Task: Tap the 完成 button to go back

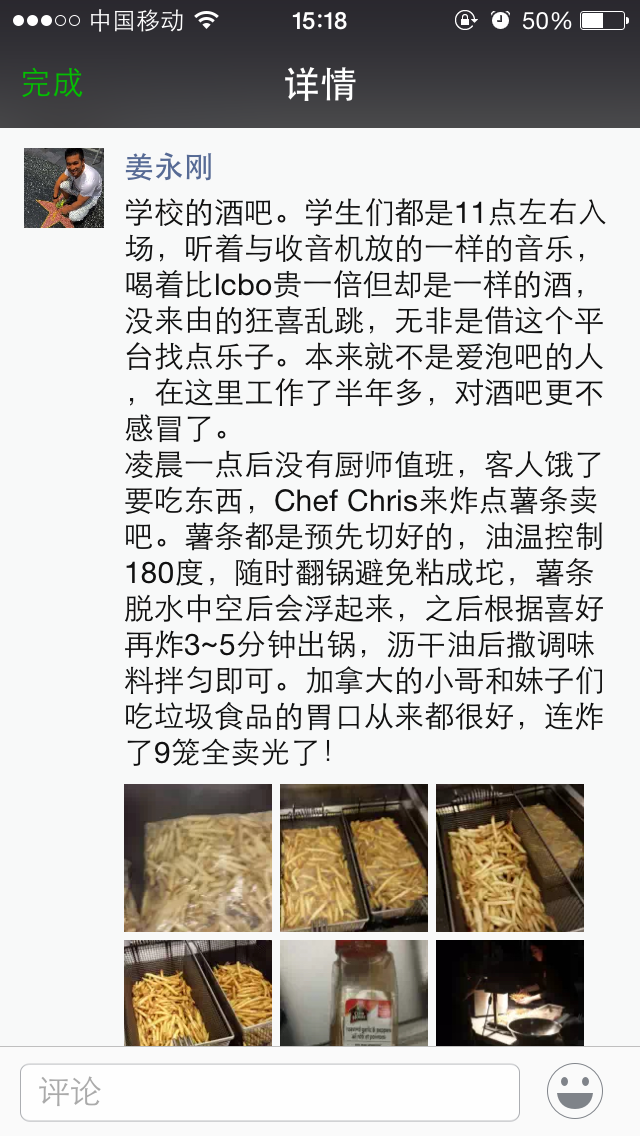Action: pyautogui.click(x=52, y=84)
